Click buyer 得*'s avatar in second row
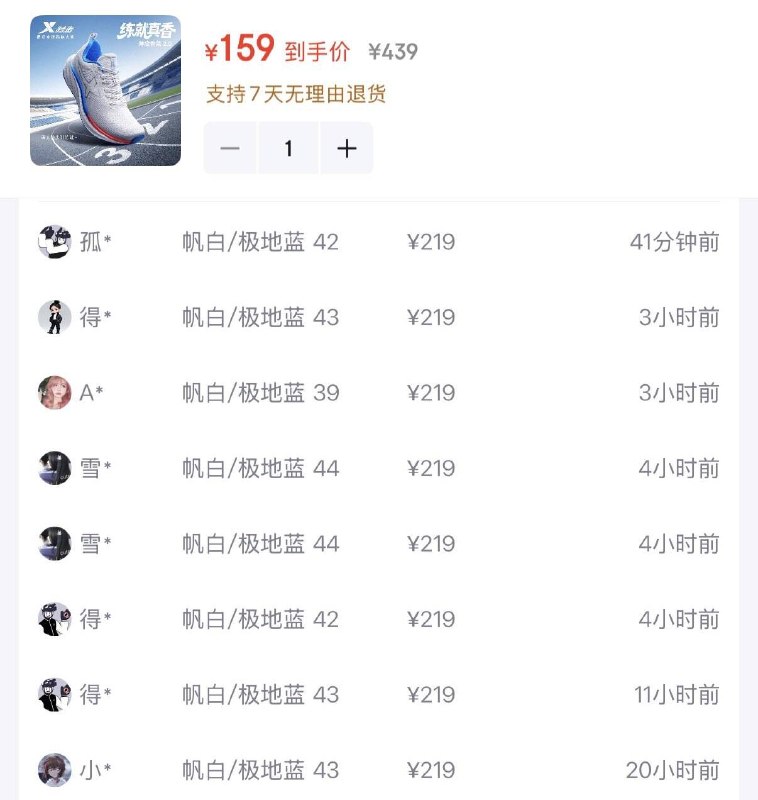 (x=54, y=318)
